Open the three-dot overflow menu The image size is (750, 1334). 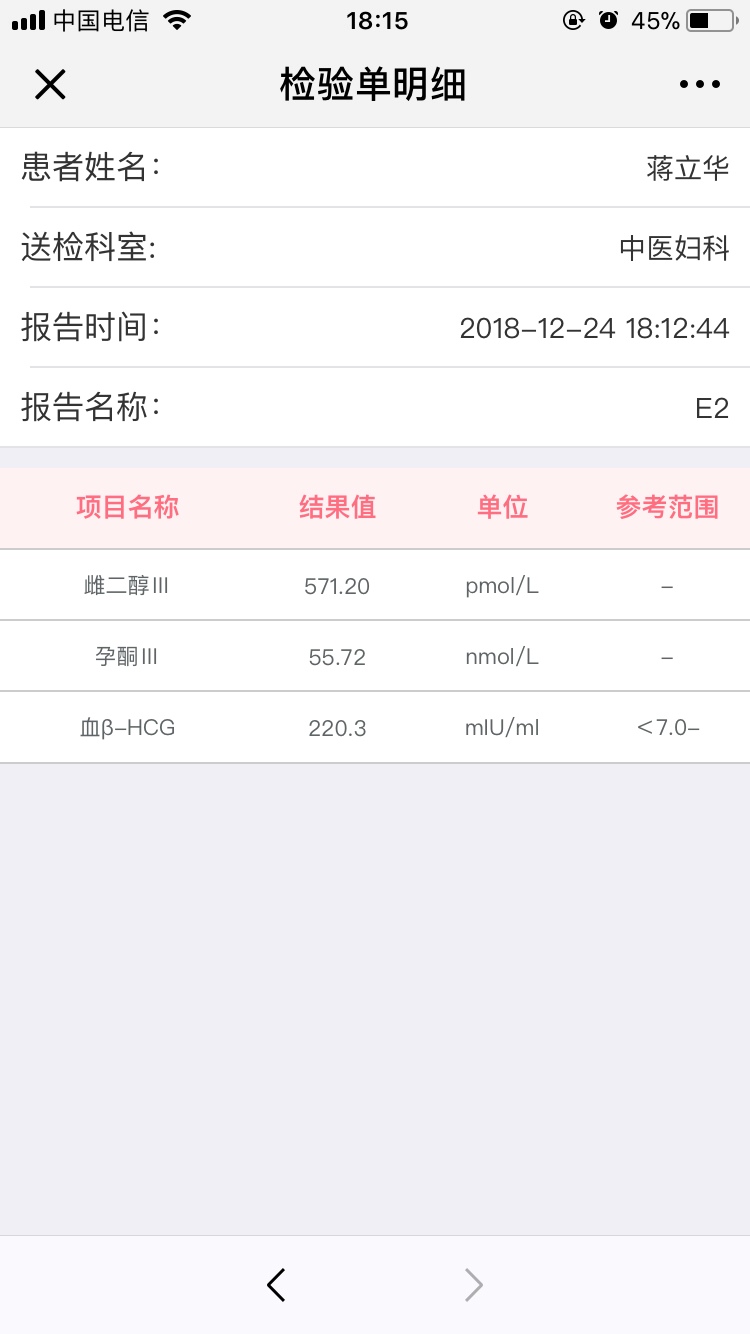coord(699,85)
